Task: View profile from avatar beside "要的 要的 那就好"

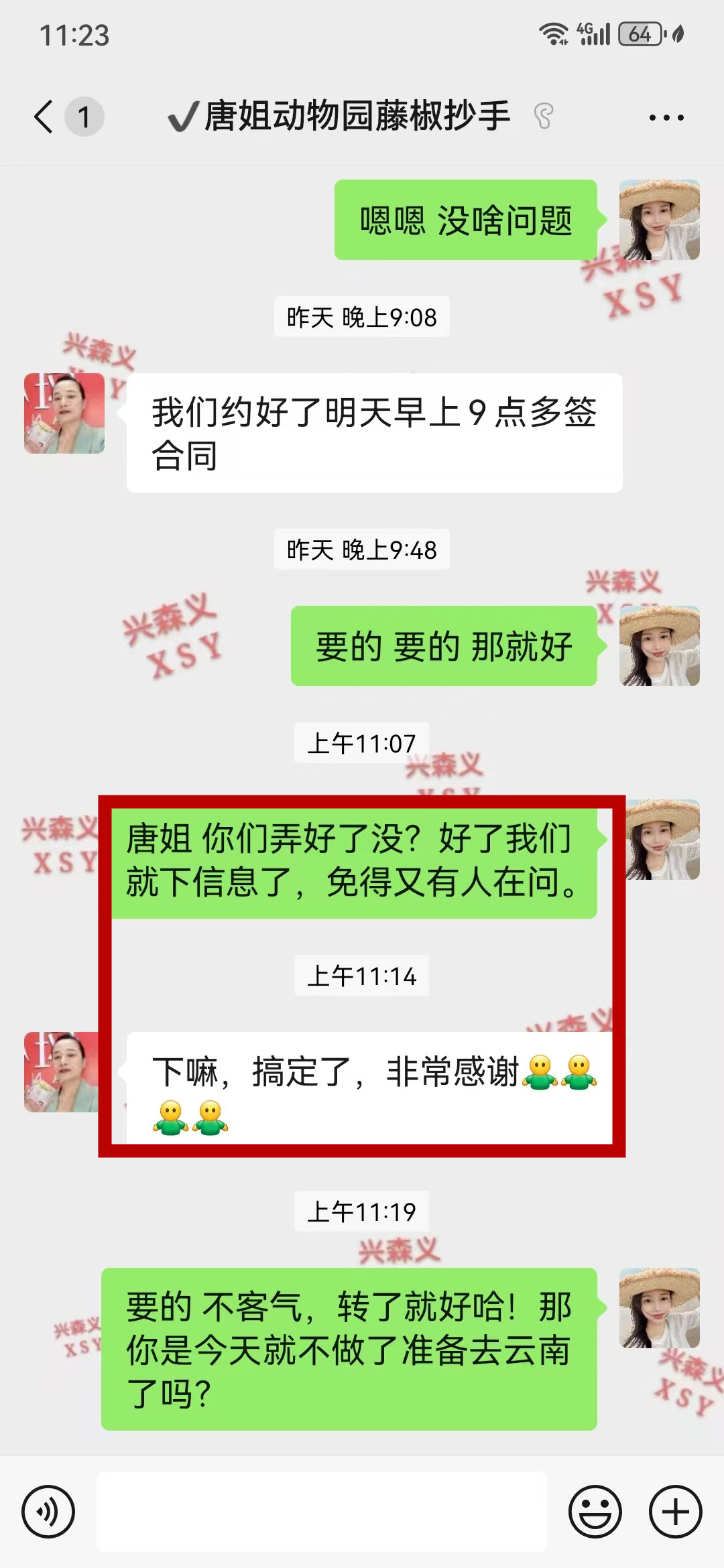Action: point(659,646)
